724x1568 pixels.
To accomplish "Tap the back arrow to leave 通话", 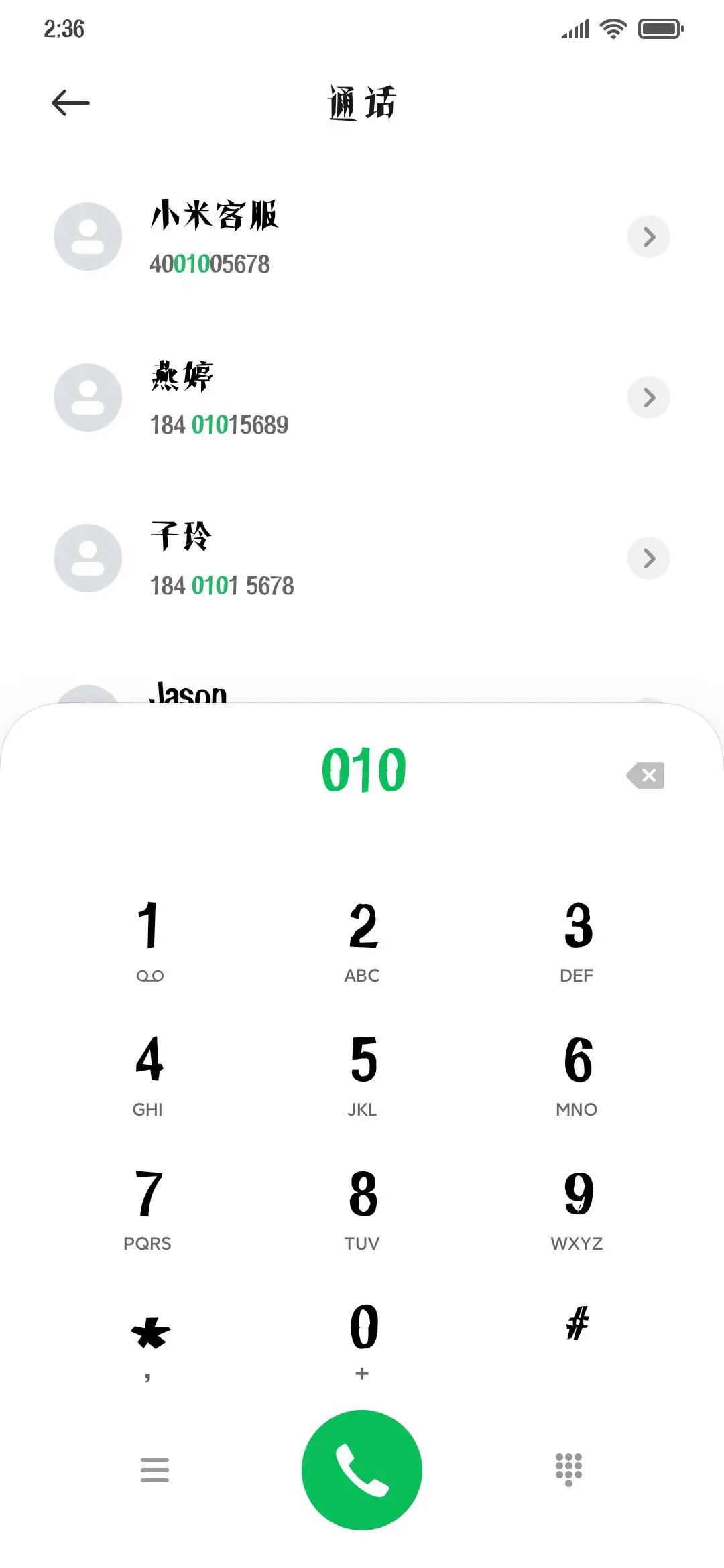I will point(70,102).
